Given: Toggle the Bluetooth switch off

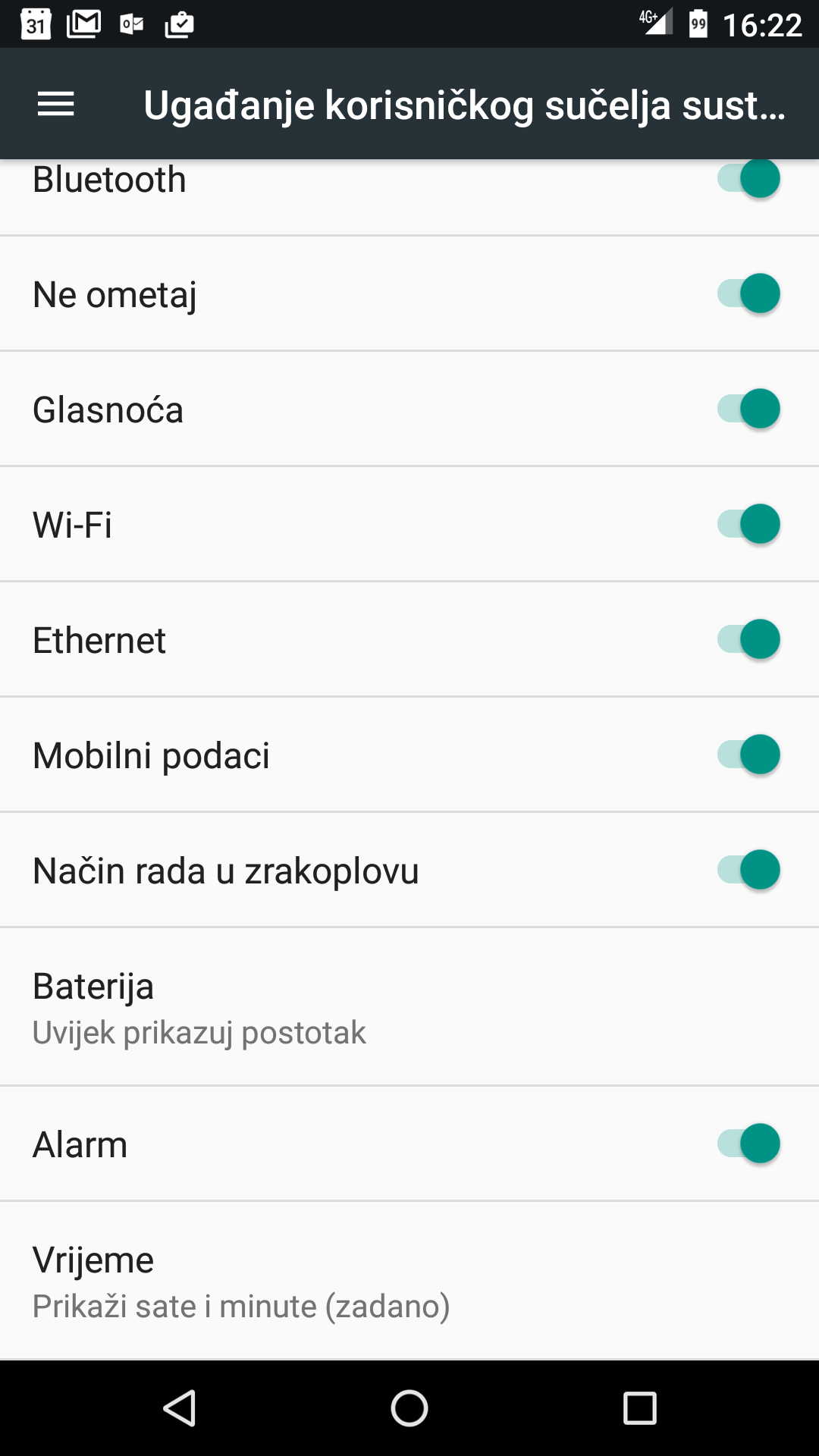Looking at the screenshot, I should [748, 179].
